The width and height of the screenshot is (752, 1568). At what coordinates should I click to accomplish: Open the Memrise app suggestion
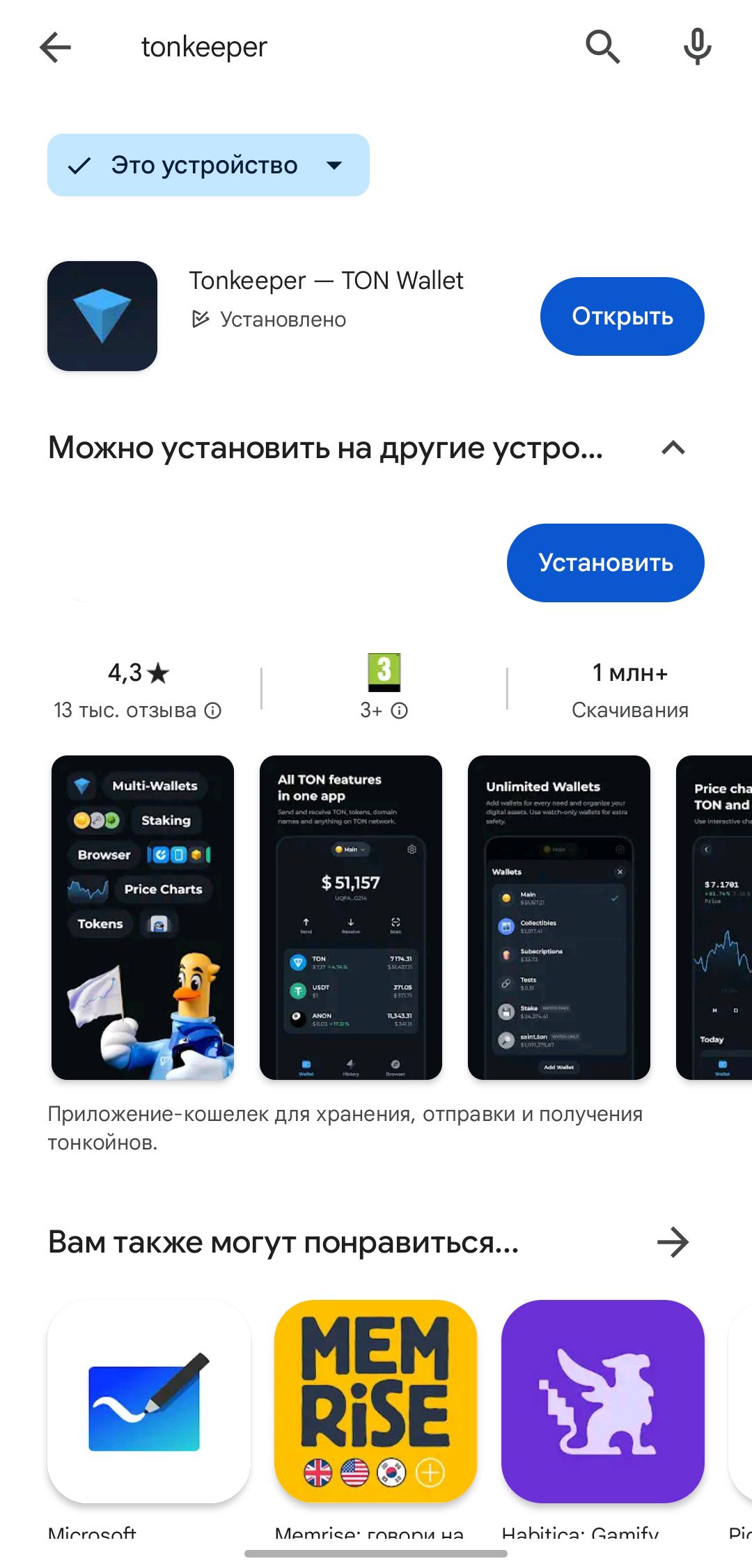click(x=376, y=1401)
